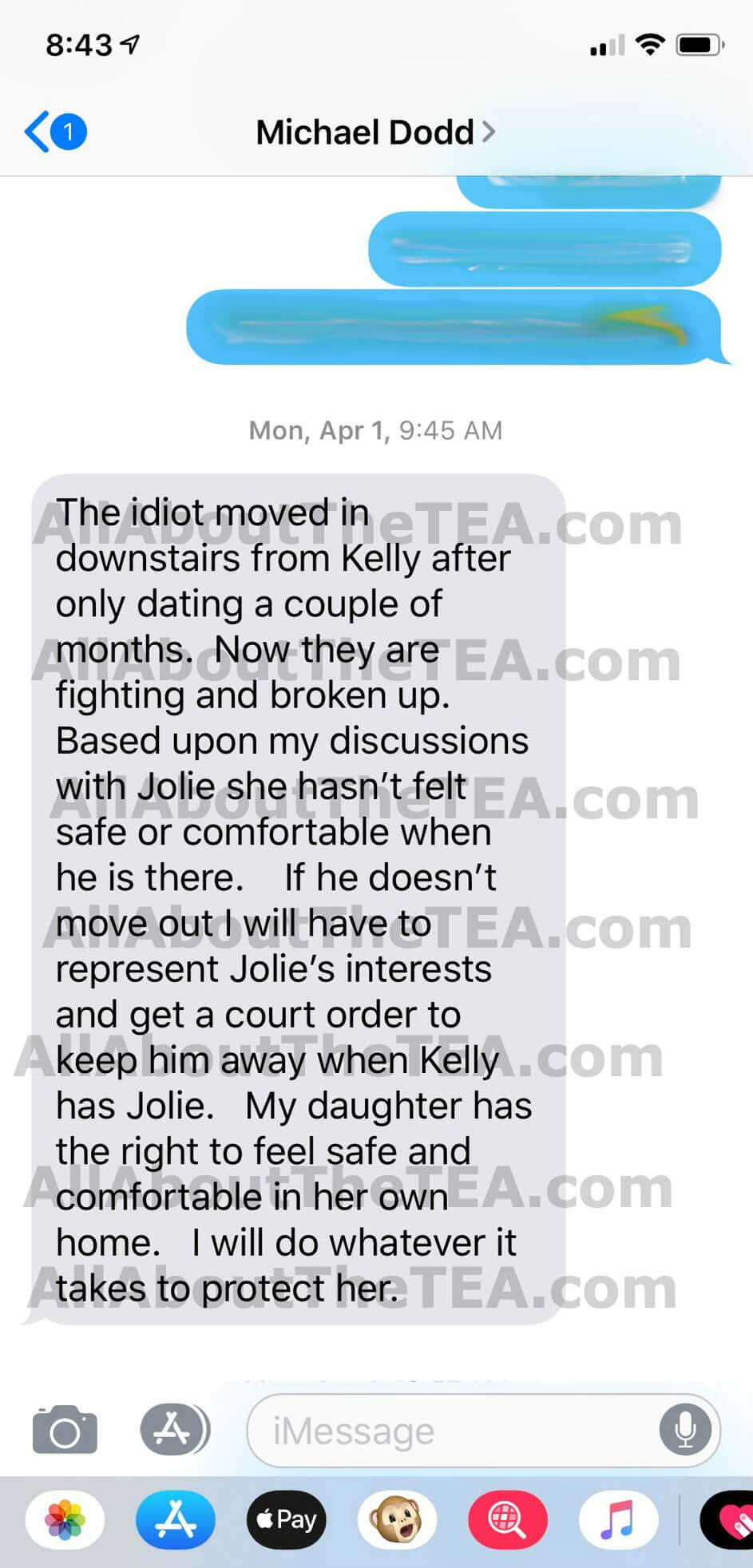753x1568 pixels.
Task: Open Apple Pay in the app strip
Action: 286,1520
